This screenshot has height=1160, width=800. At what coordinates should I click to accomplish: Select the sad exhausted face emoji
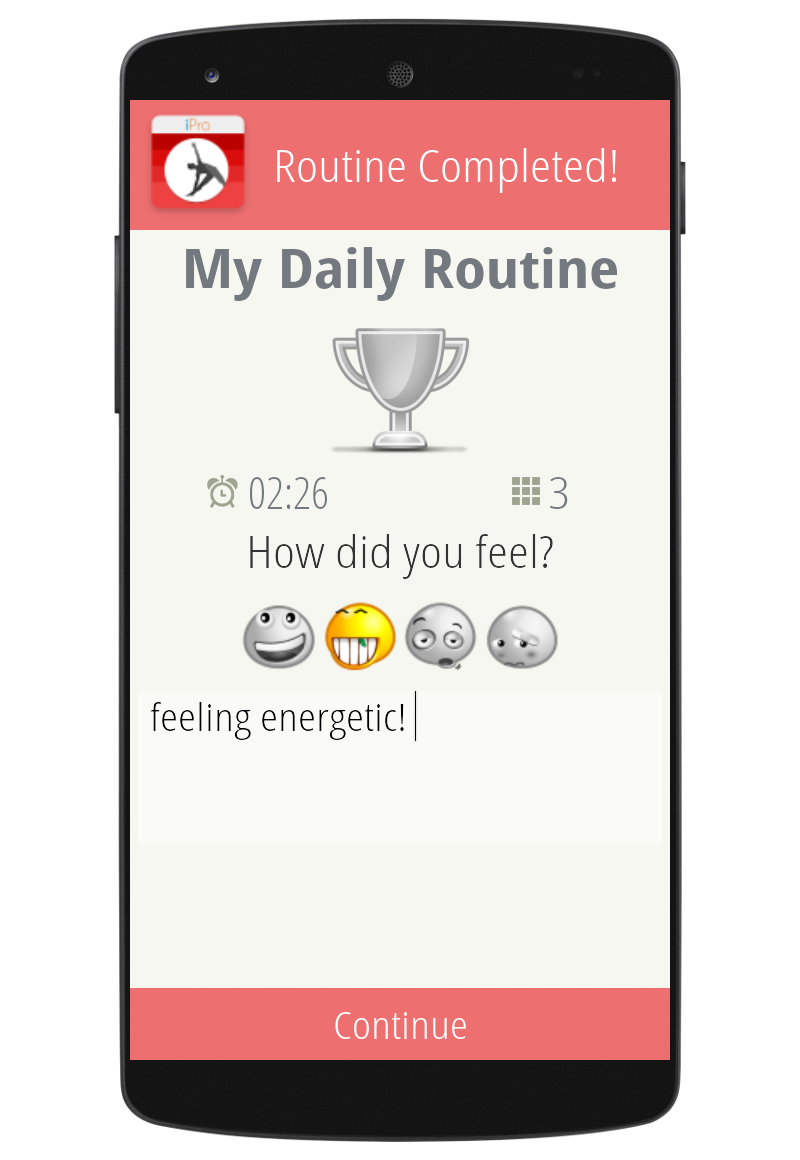click(521, 636)
